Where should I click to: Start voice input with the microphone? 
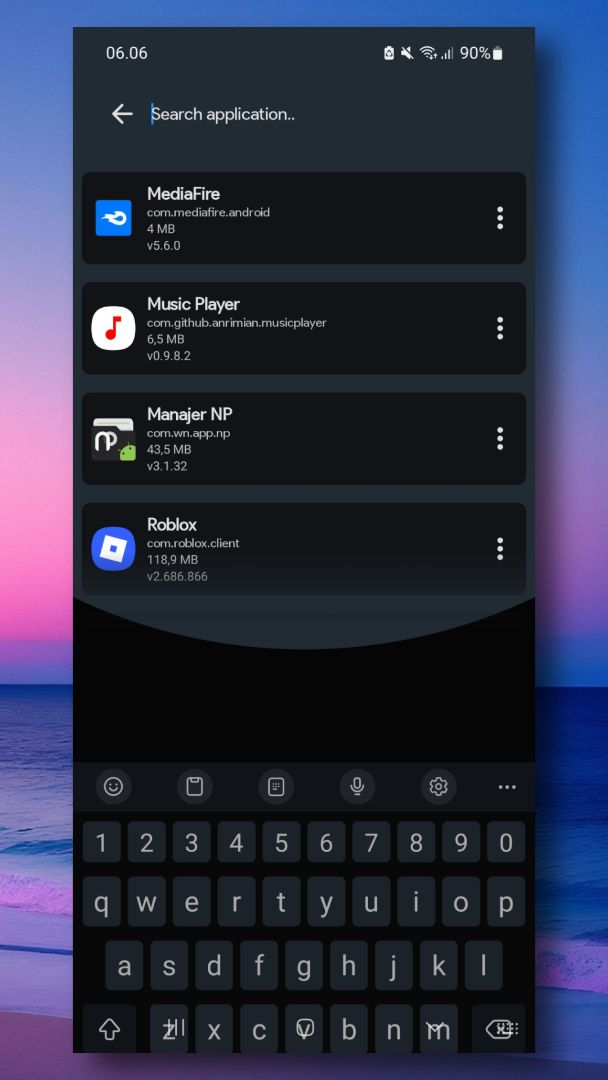(356, 787)
